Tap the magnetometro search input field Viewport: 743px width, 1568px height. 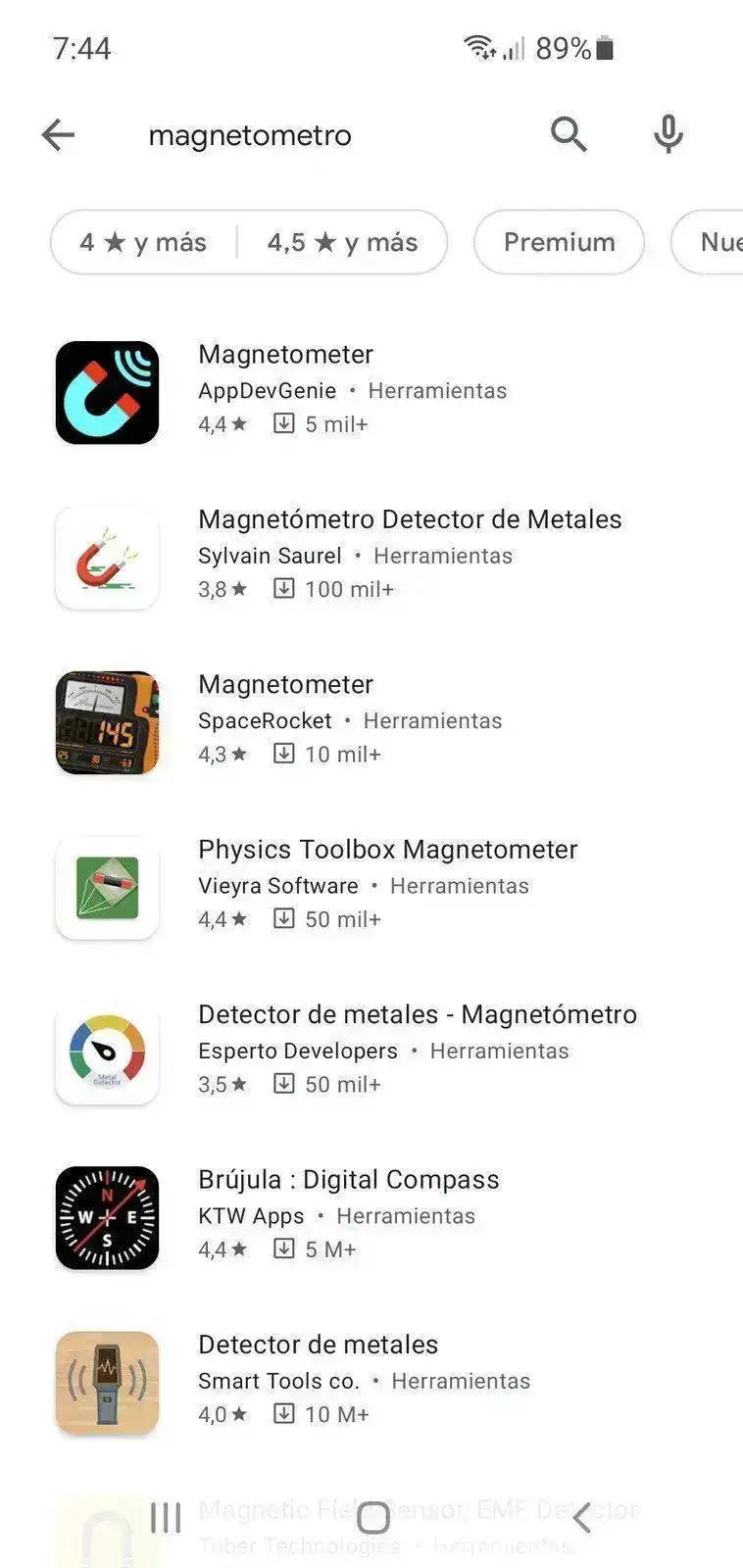click(250, 135)
